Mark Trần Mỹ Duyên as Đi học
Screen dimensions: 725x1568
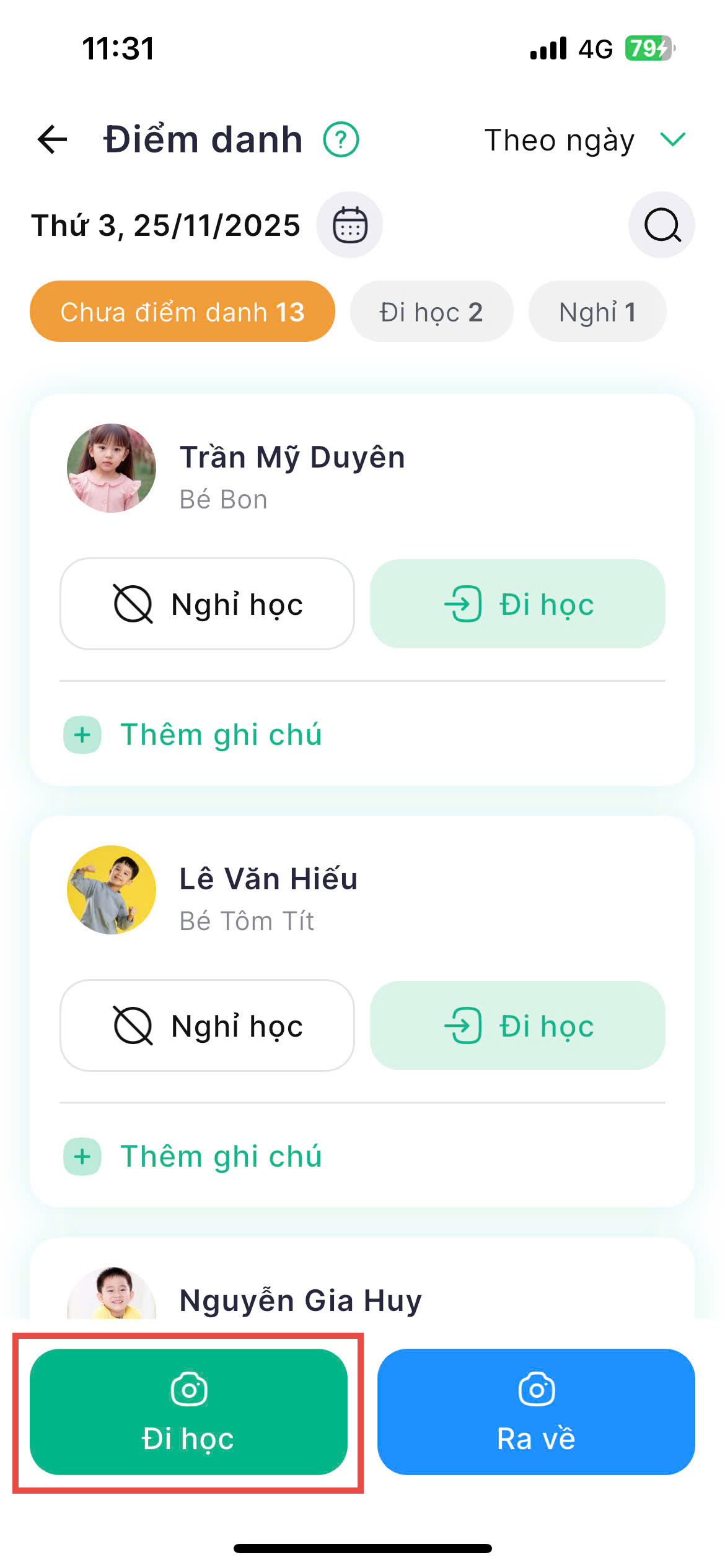pos(517,604)
